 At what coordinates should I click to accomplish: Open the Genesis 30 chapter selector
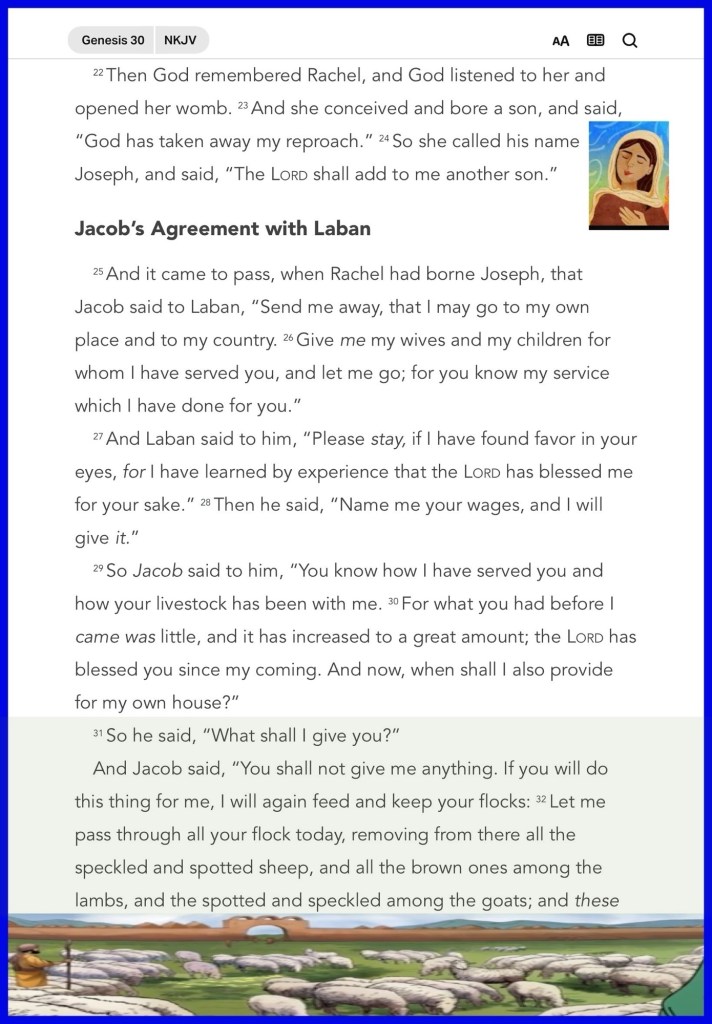click(x=111, y=40)
